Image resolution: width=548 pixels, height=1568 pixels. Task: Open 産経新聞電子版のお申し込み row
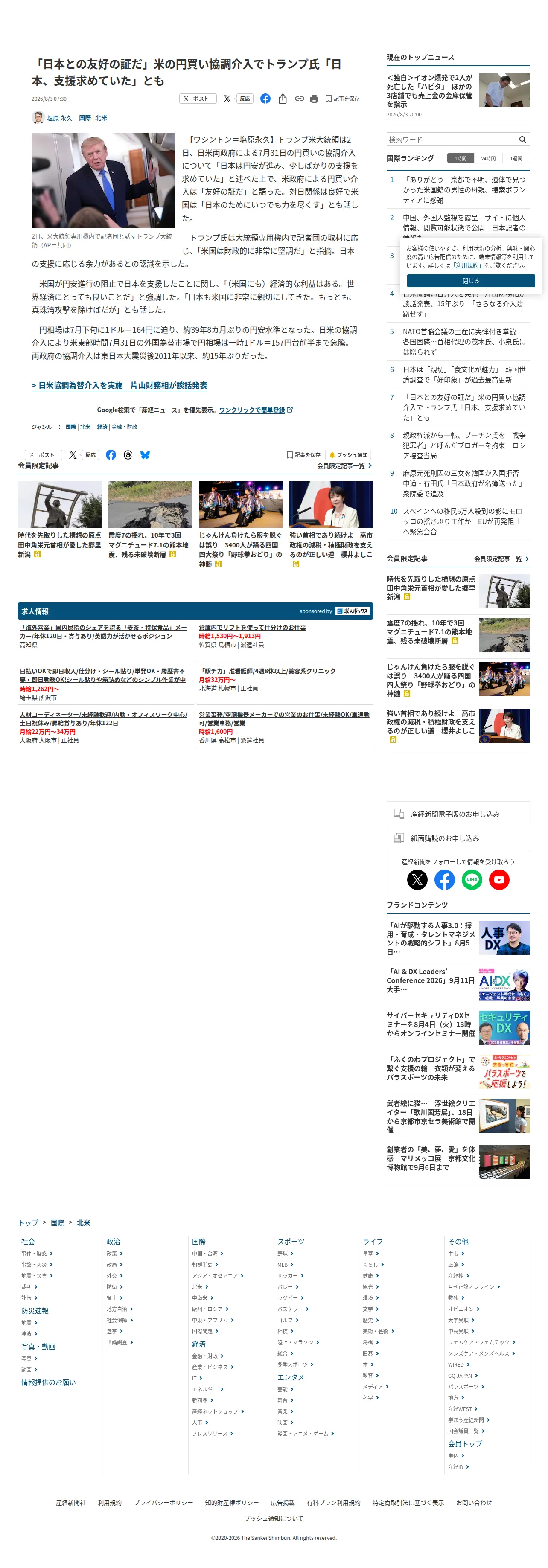pos(458,814)
